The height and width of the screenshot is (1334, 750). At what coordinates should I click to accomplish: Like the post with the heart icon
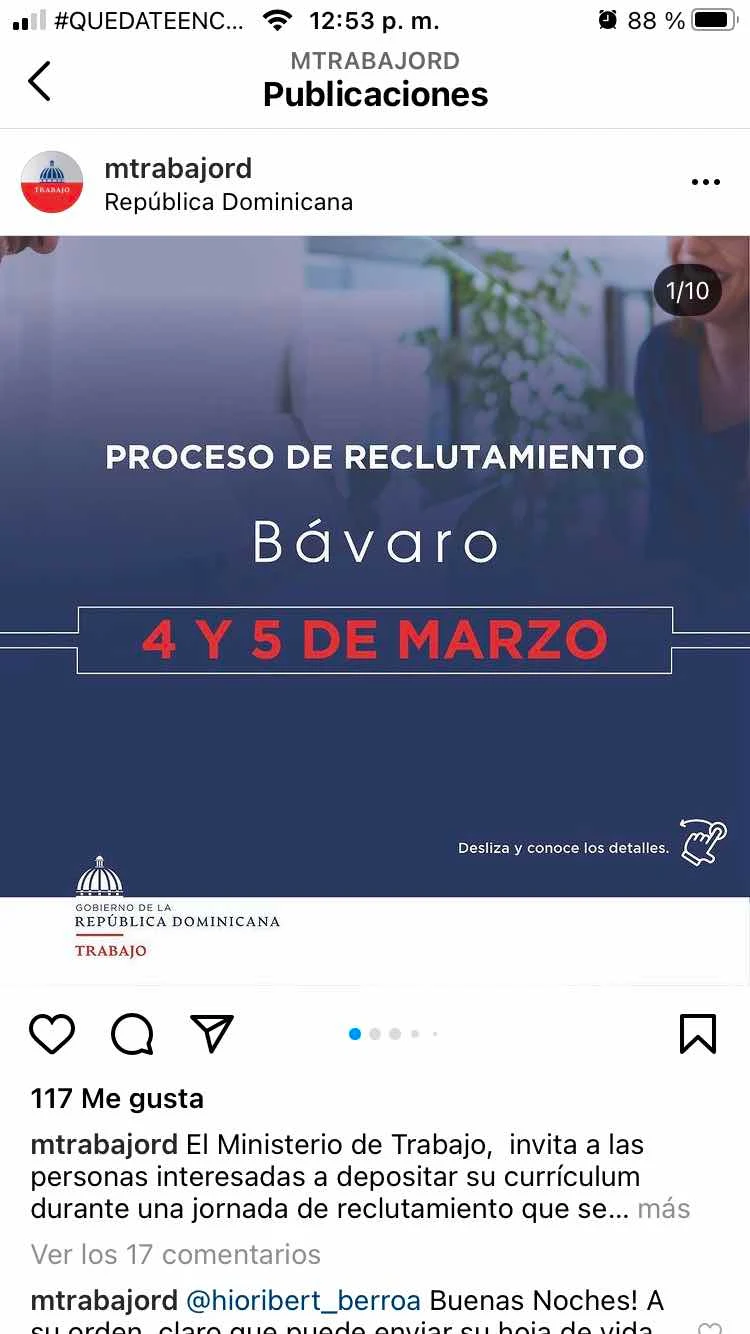pyautogui.click(x=52, y=1034)
